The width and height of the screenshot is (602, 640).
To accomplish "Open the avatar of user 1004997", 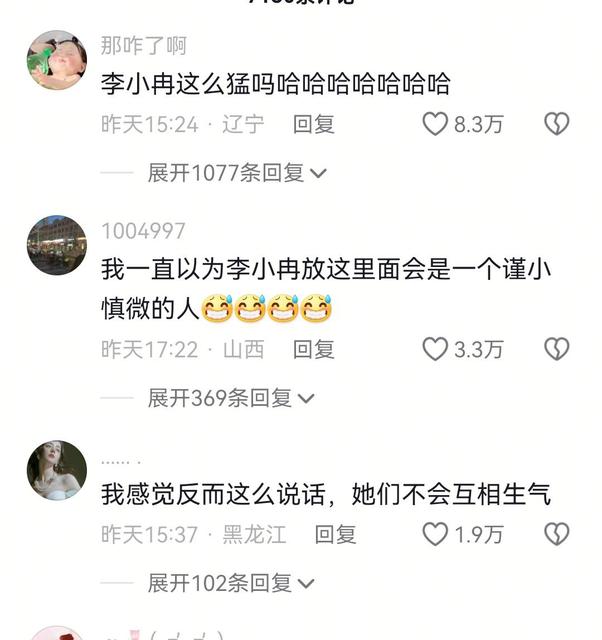I will click(56, 245).
